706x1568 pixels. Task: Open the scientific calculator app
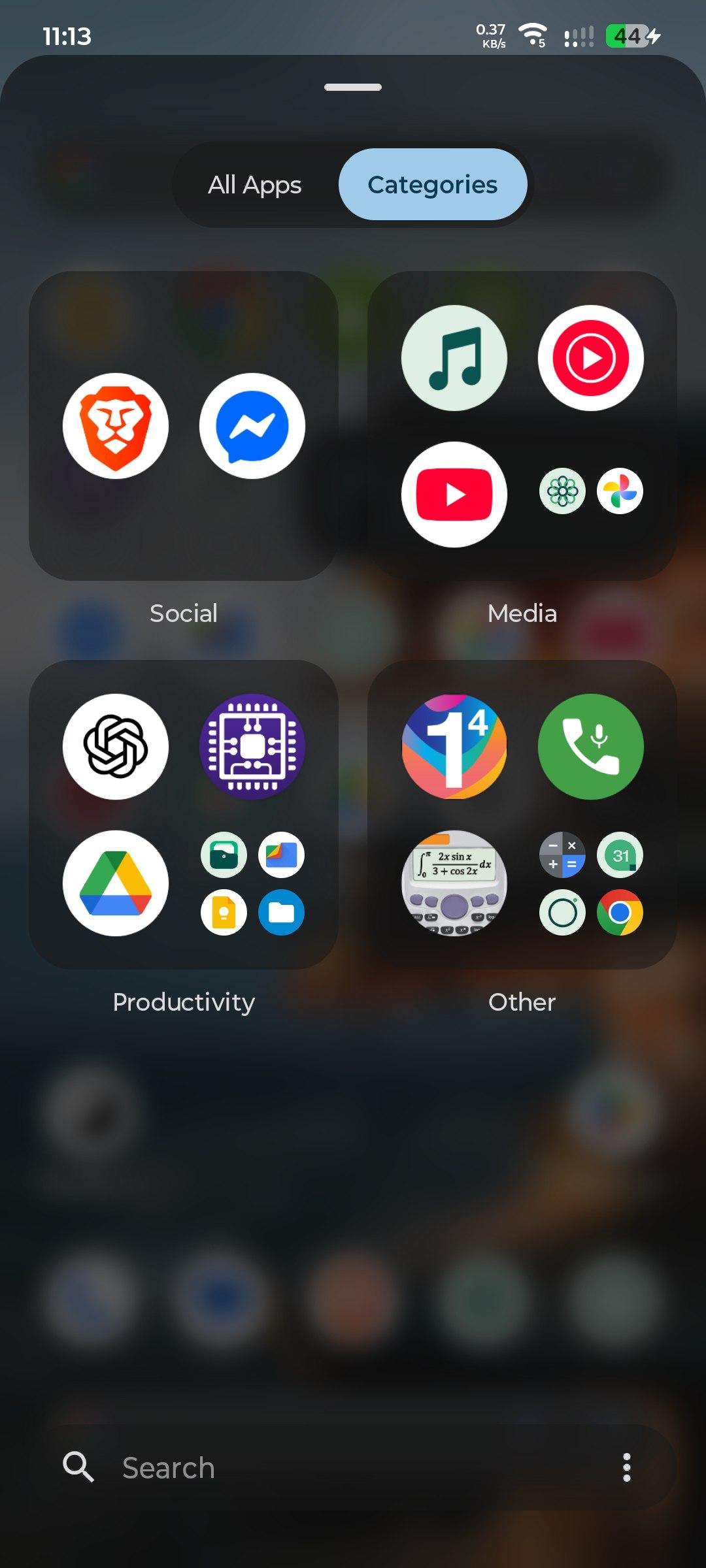tap(454, 883)
